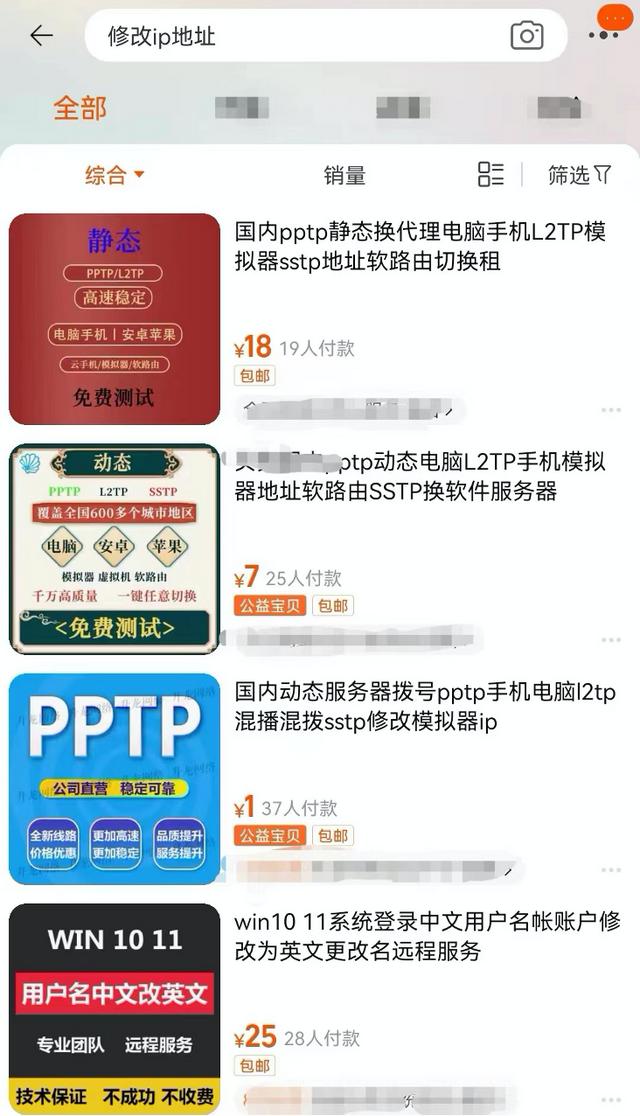Image resolution: width=640 pixels, height=1116 pixels.
Task: Open the 综合 sort dropdown
Action: 114,176
